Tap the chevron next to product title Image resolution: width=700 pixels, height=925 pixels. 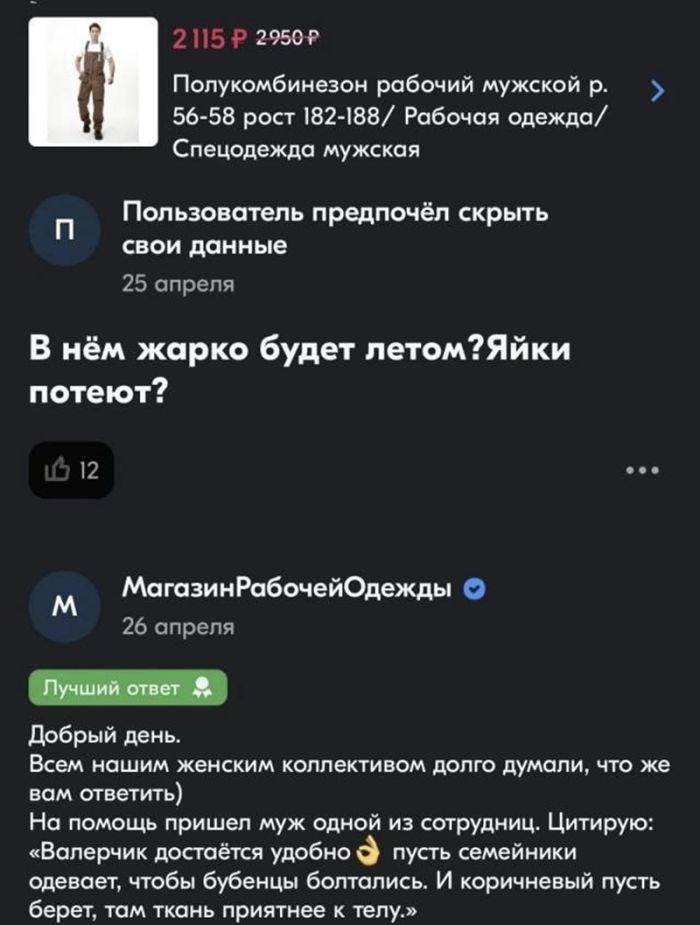point(656,94)
